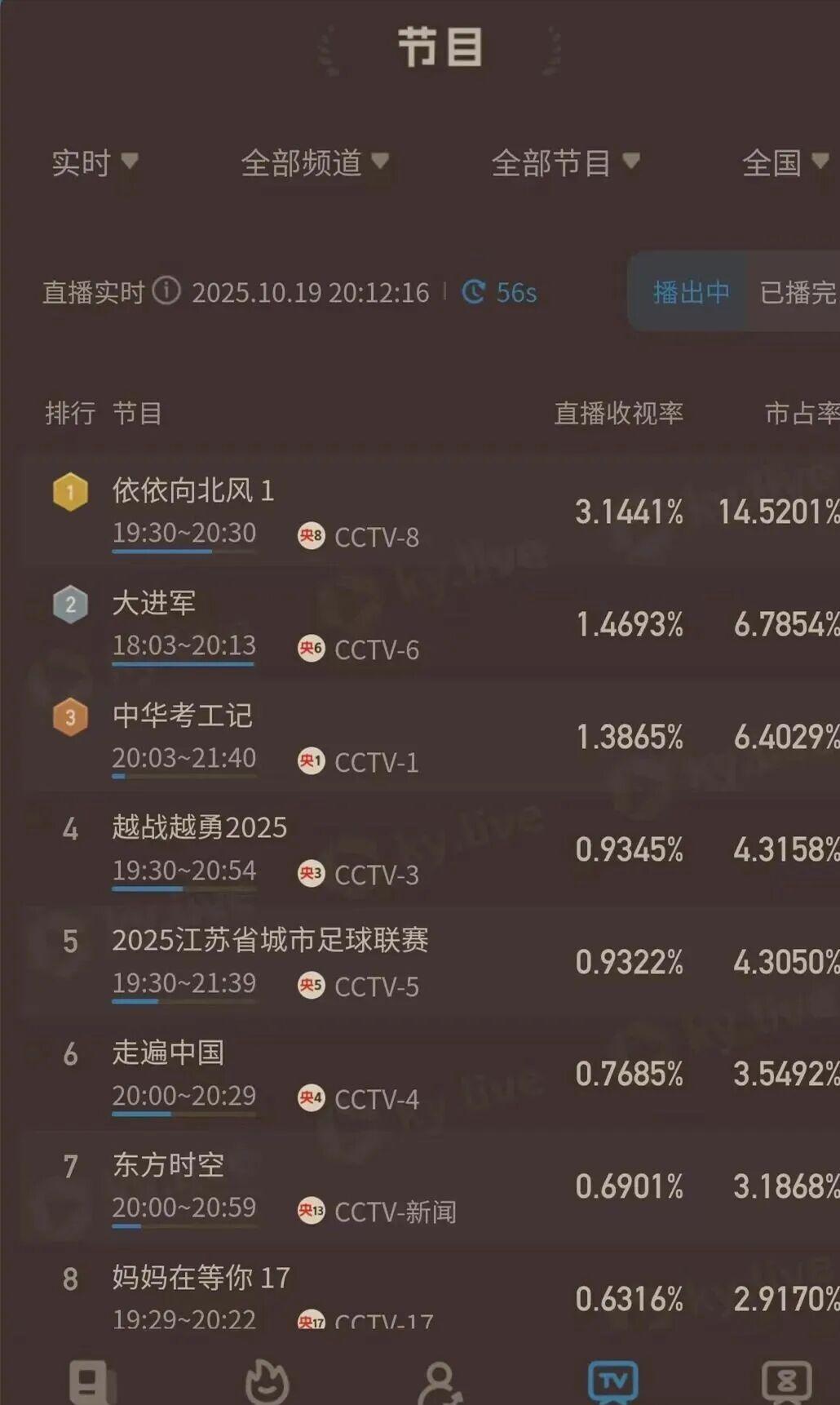Screen dimensions: 840x1405
Task: Open the 全国 region dropdown
Action: tap(785, 163)
